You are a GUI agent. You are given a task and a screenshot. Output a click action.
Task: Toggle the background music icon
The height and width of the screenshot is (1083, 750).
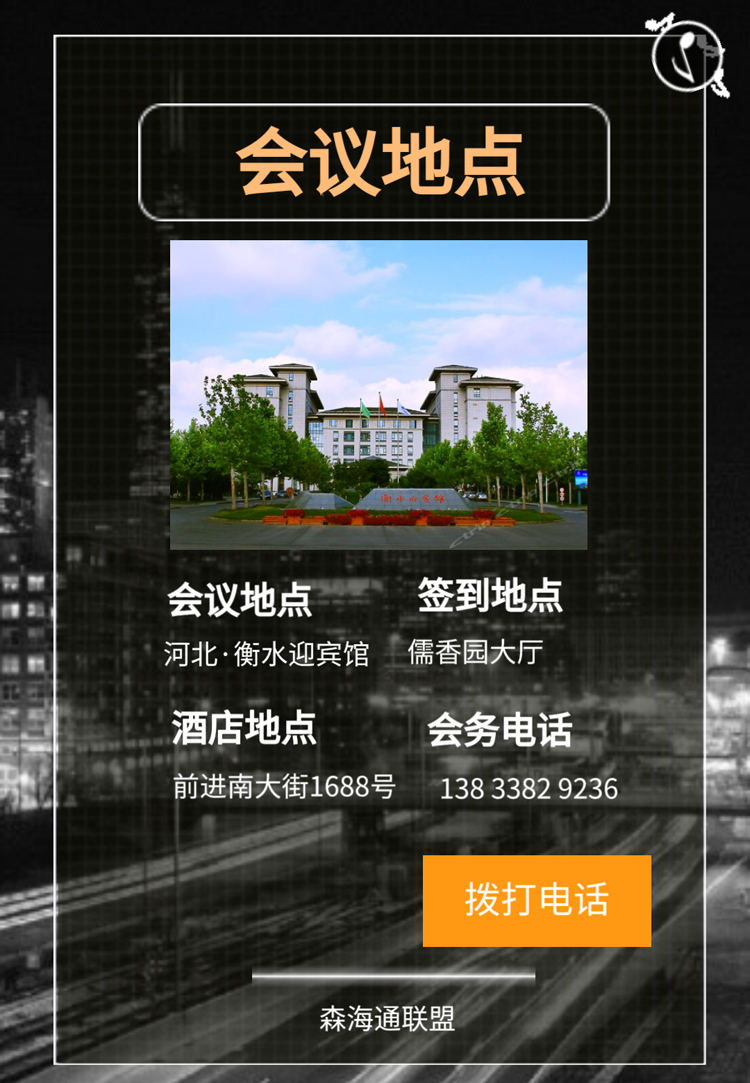[x=688, y=56]
